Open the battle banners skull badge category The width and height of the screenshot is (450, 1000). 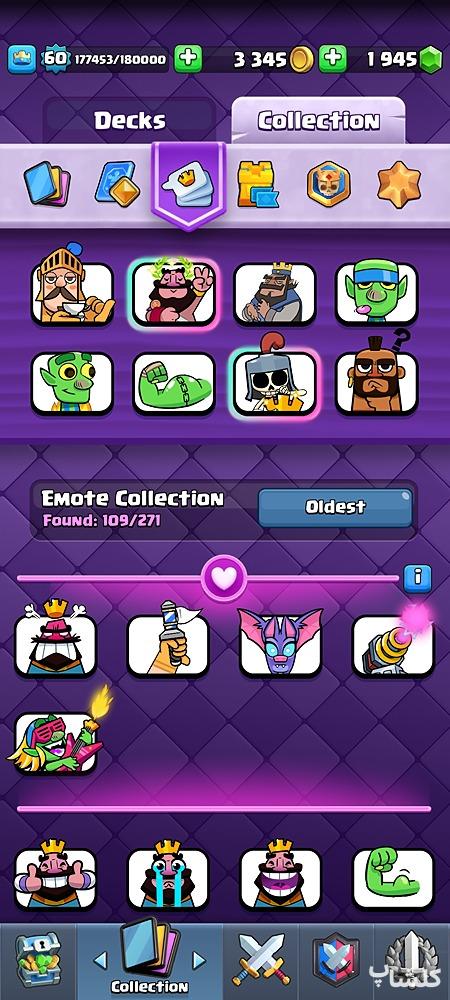click(x=327, y=183)
